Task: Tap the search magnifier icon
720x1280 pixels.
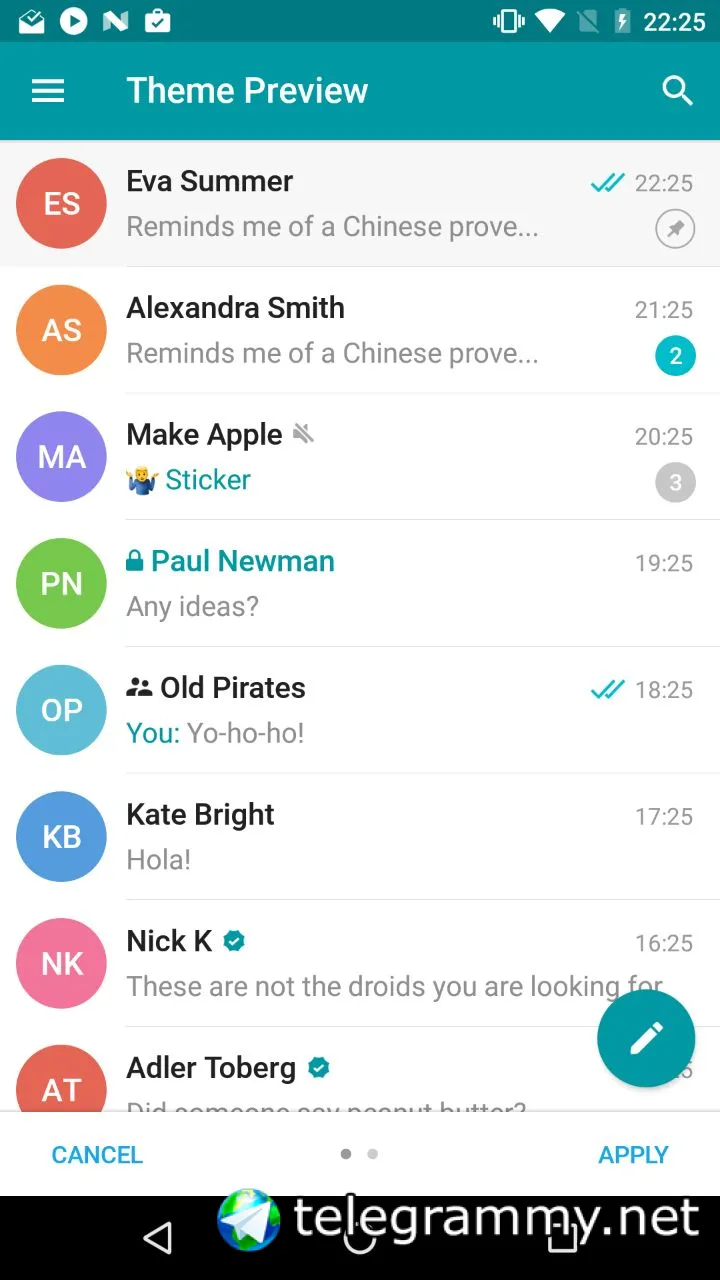Action: point(677,91)
